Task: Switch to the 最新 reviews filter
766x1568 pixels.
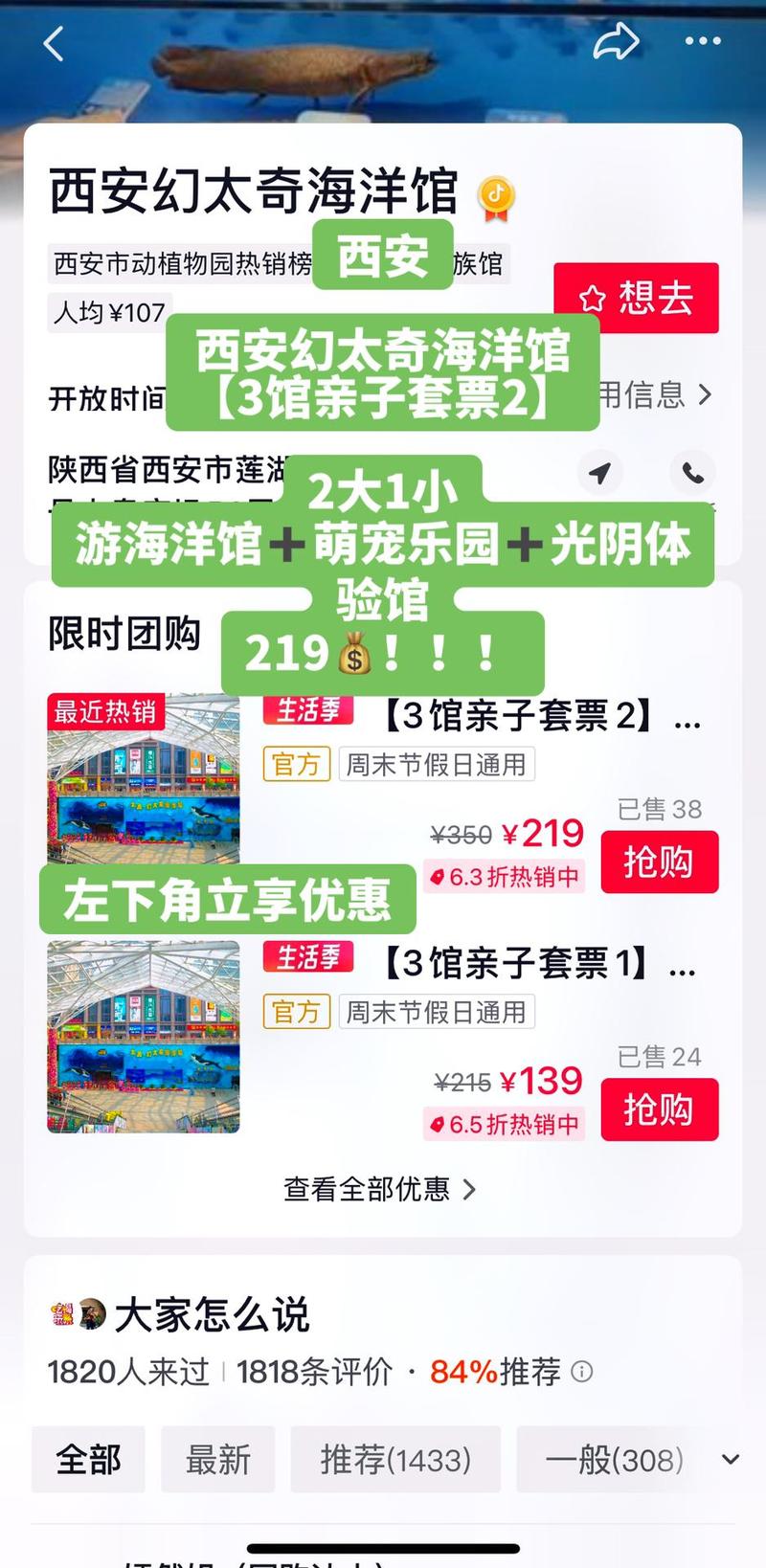Action: [217, 1459]
